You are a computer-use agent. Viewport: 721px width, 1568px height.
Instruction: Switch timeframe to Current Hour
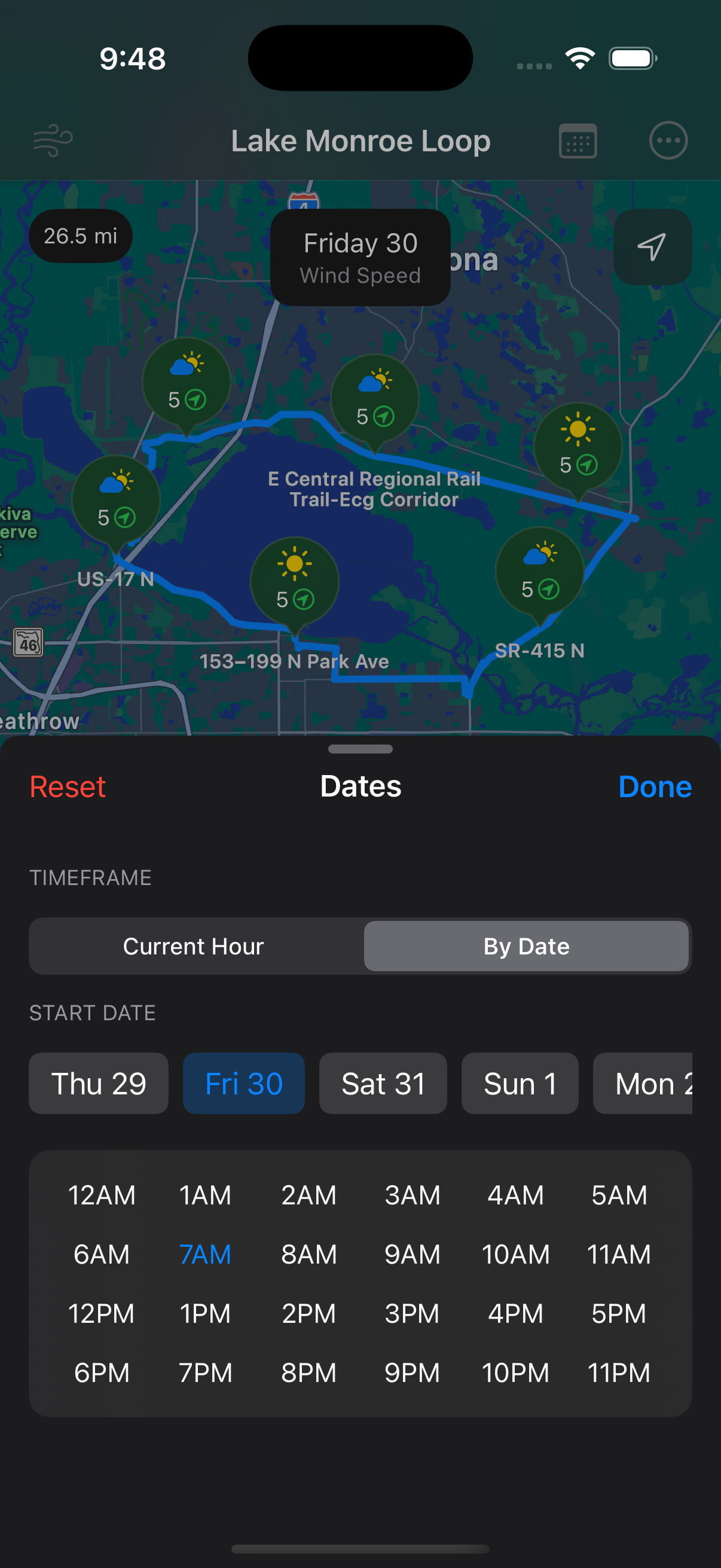pyautogui.click(x=194, y=946)
